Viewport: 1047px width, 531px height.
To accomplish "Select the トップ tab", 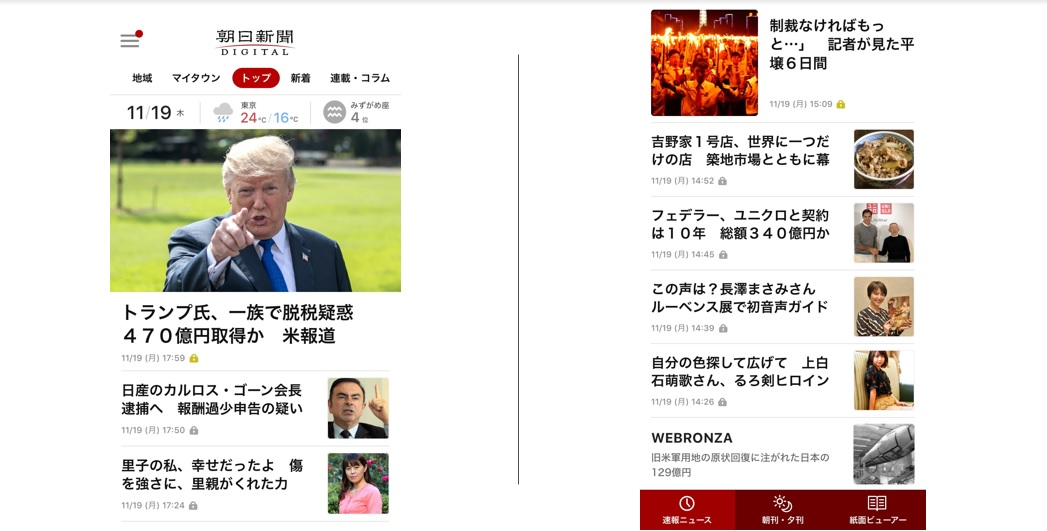I will pyautogui.click(x=256, y=78).
